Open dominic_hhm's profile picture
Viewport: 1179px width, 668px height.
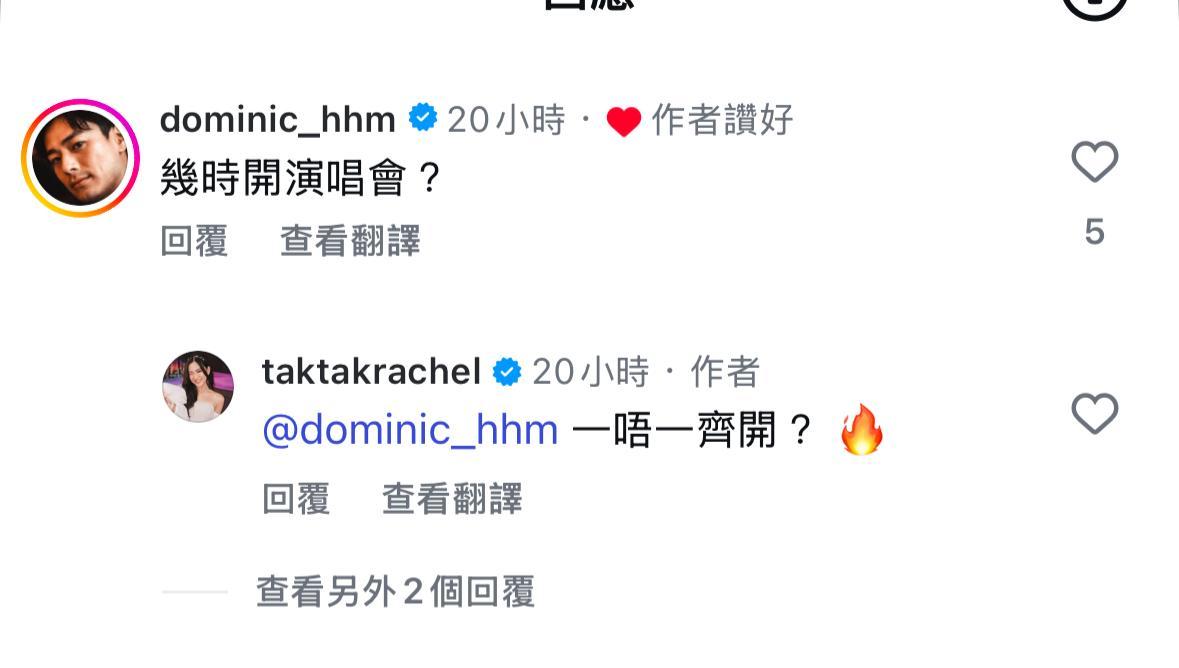point(80,158)
